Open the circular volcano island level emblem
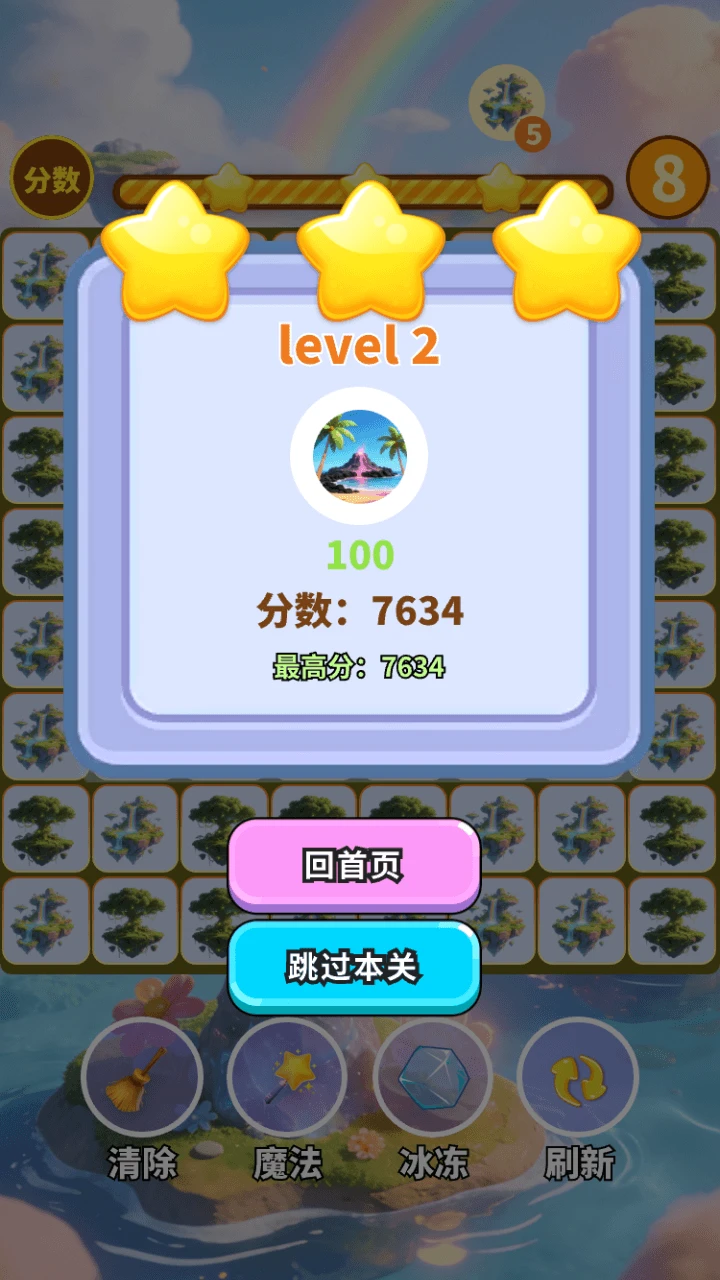 coord(360,455)
